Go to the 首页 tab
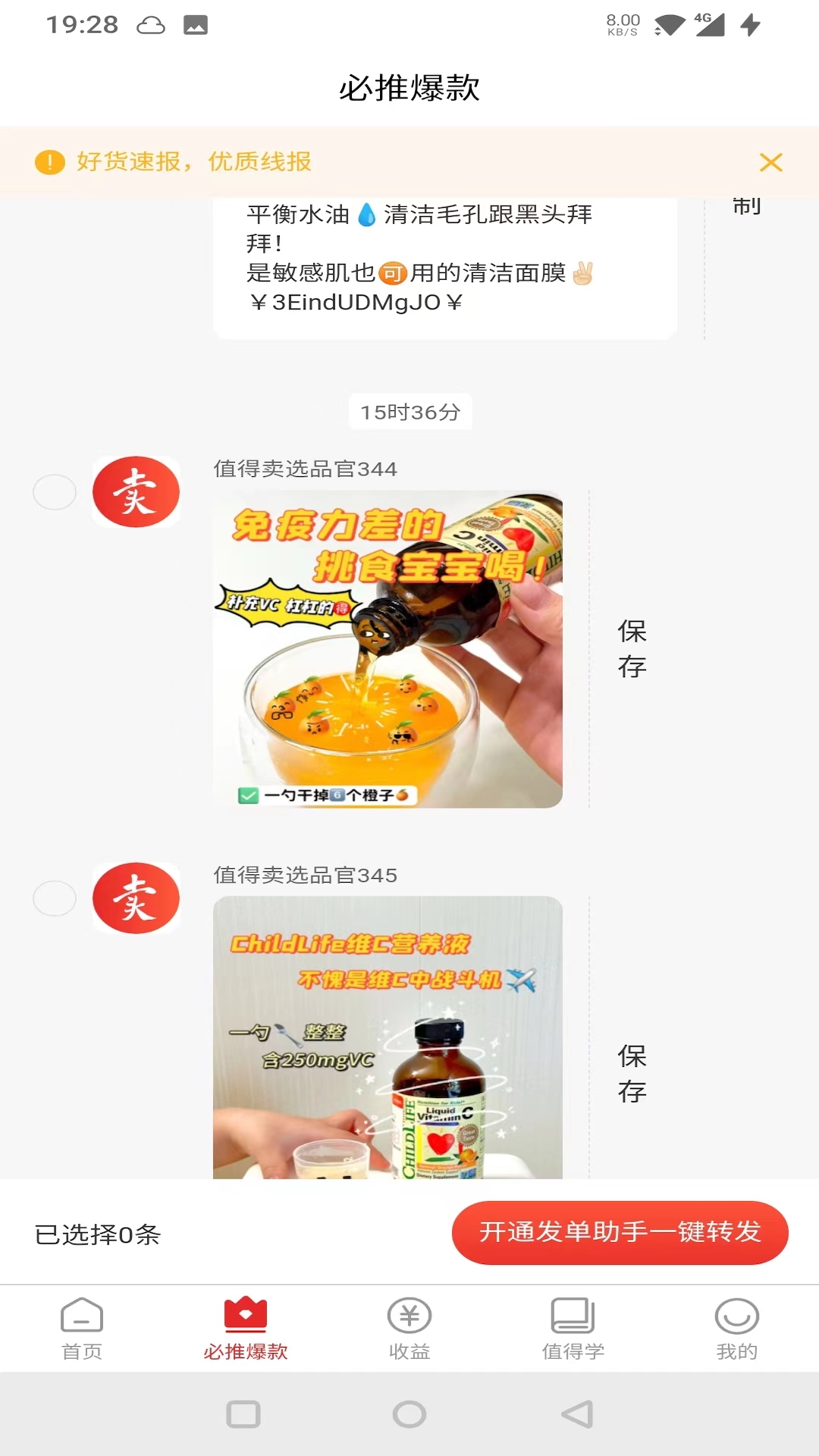Viewport: 819px width, 1456px height. [82, 1329]
